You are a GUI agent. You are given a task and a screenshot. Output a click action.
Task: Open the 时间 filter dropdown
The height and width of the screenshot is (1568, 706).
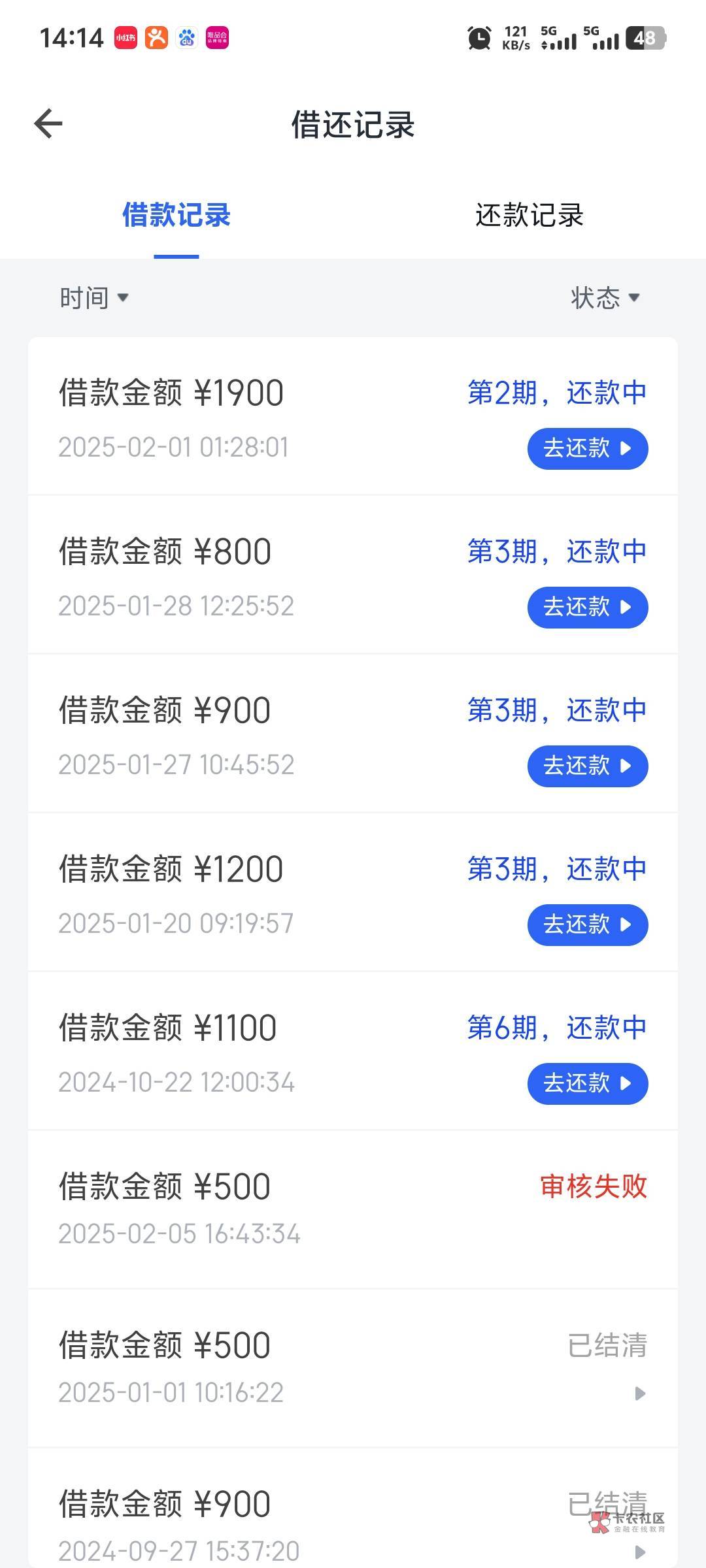(93, 298)
